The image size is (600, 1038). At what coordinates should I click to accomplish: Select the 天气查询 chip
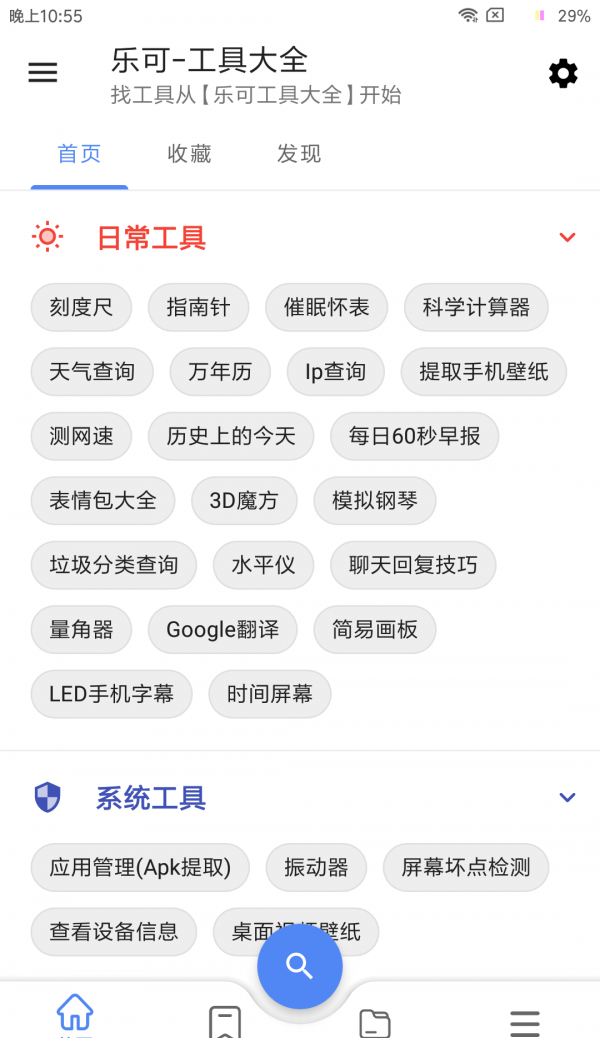tap(92, 372)
